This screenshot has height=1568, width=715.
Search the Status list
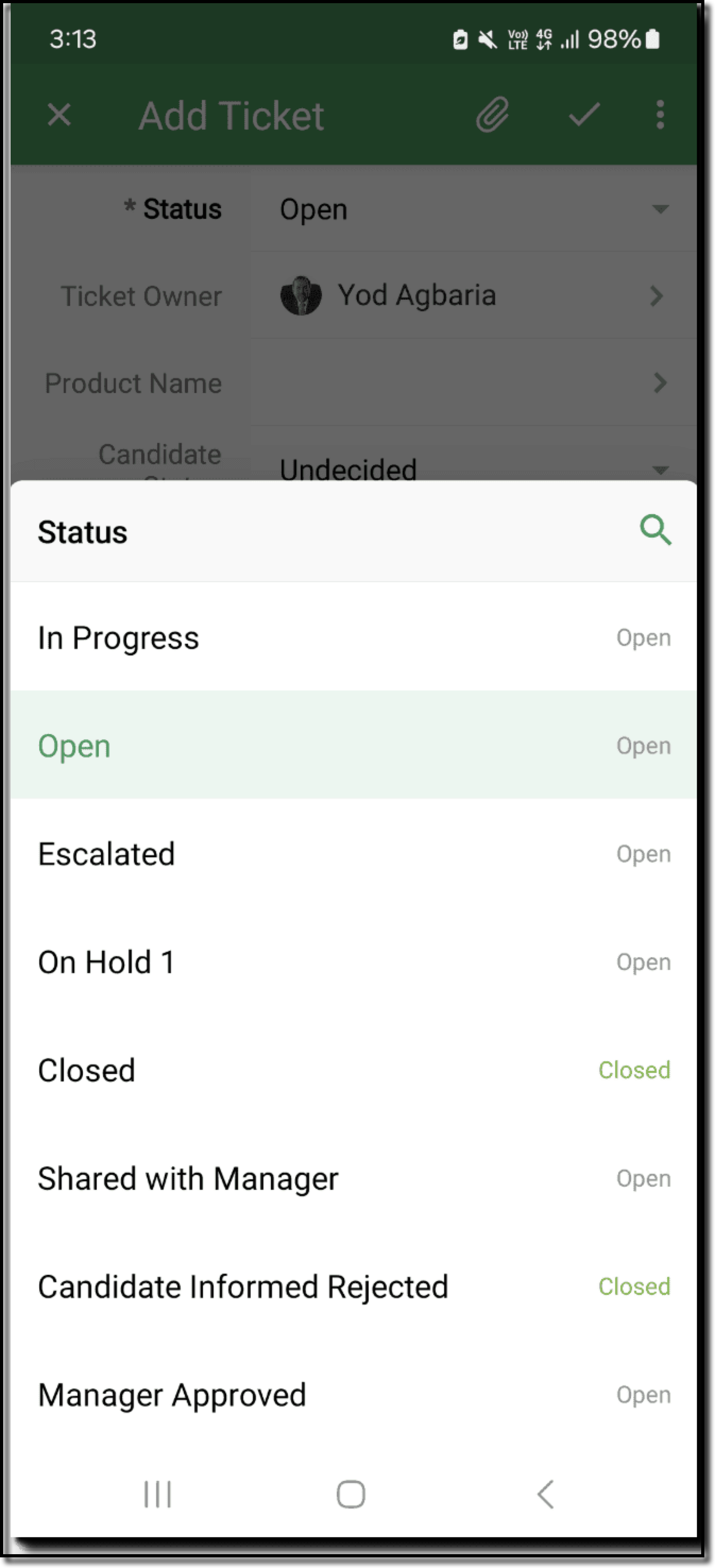(655, 531)
